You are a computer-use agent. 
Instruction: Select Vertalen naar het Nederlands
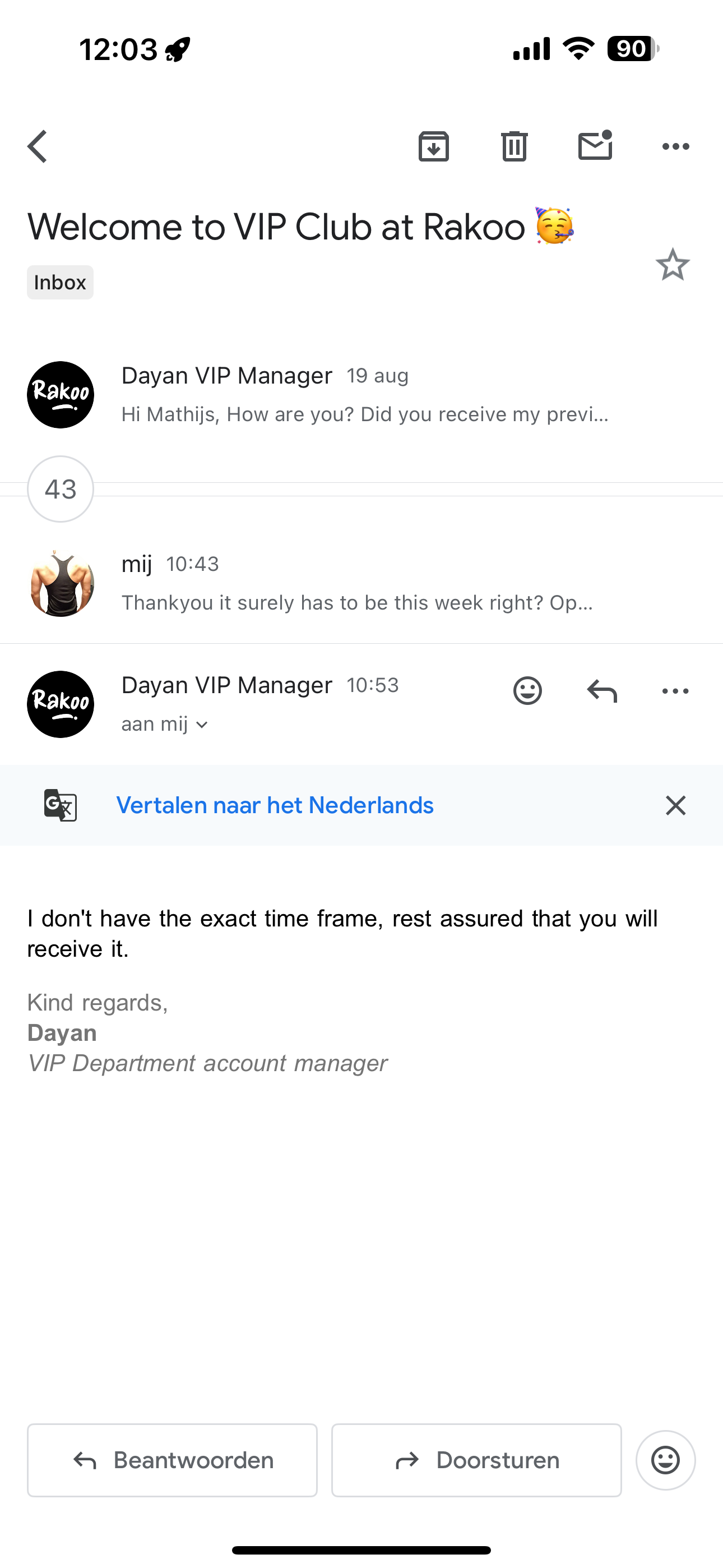275,805
